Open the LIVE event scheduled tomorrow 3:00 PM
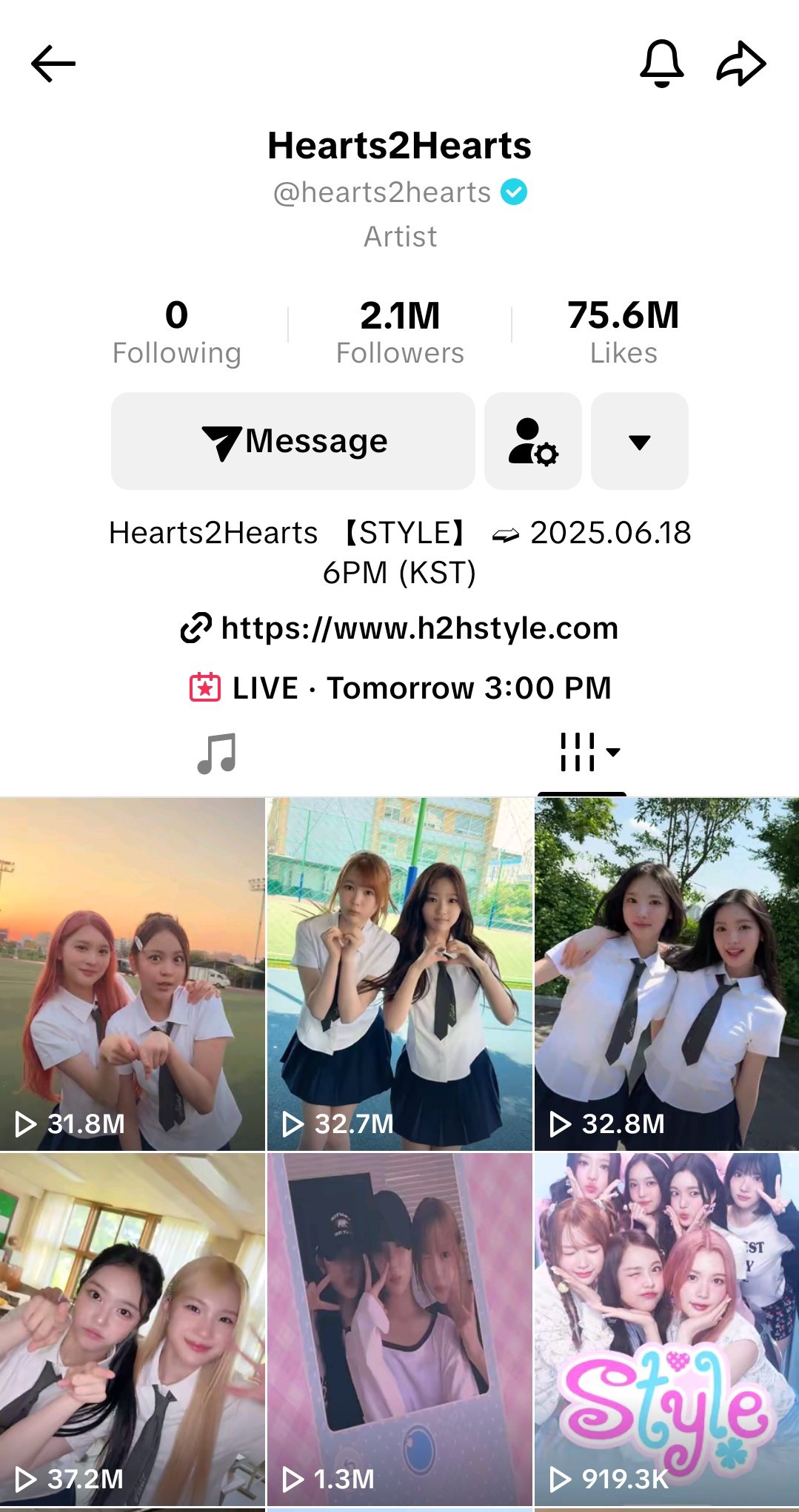 (400, 688)
